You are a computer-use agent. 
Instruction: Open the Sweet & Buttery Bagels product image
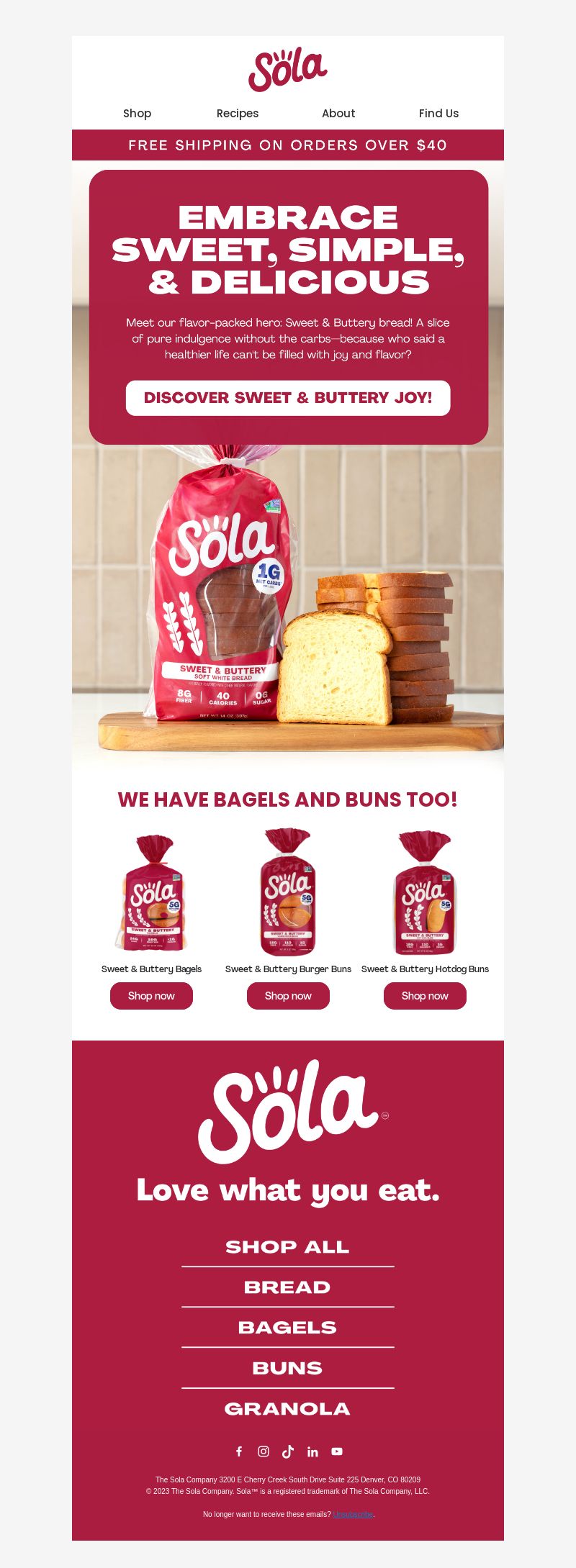click(152, 893)
